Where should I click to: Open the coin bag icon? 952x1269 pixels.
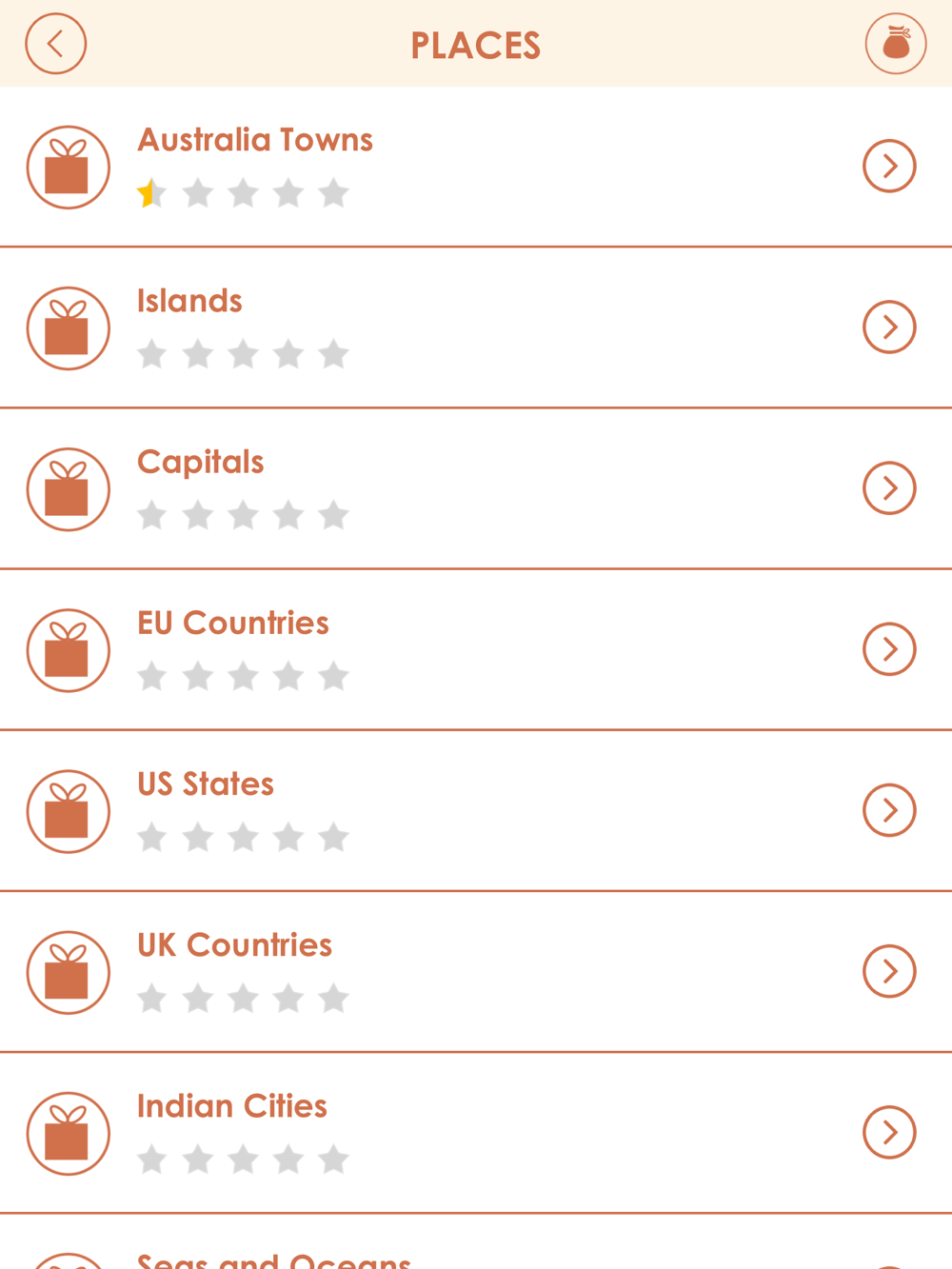(895, 44)
